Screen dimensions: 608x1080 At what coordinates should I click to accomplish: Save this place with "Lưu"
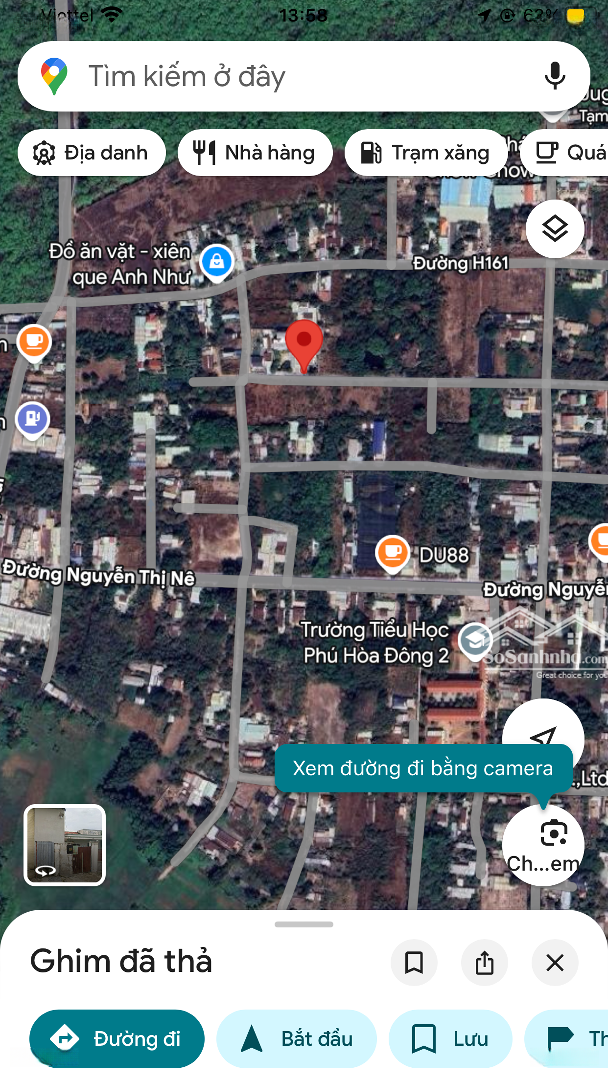pos(450,1039)
